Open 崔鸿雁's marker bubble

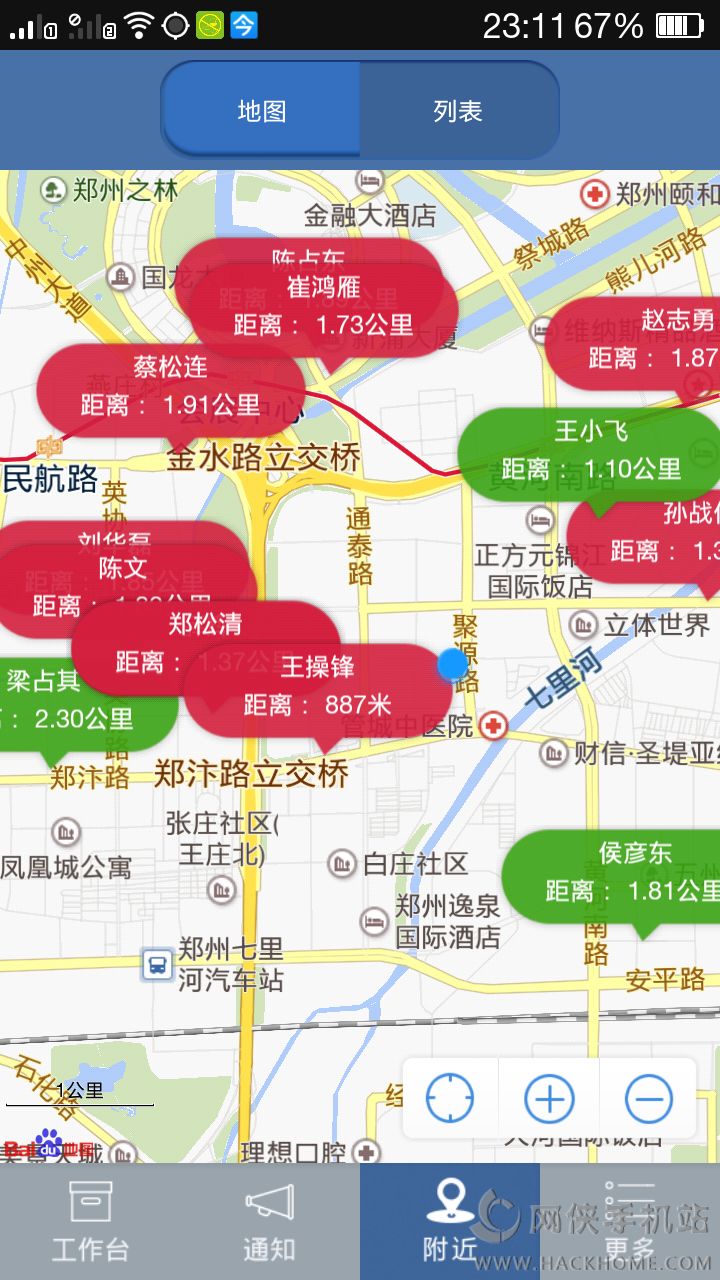[x=324, y=306]
